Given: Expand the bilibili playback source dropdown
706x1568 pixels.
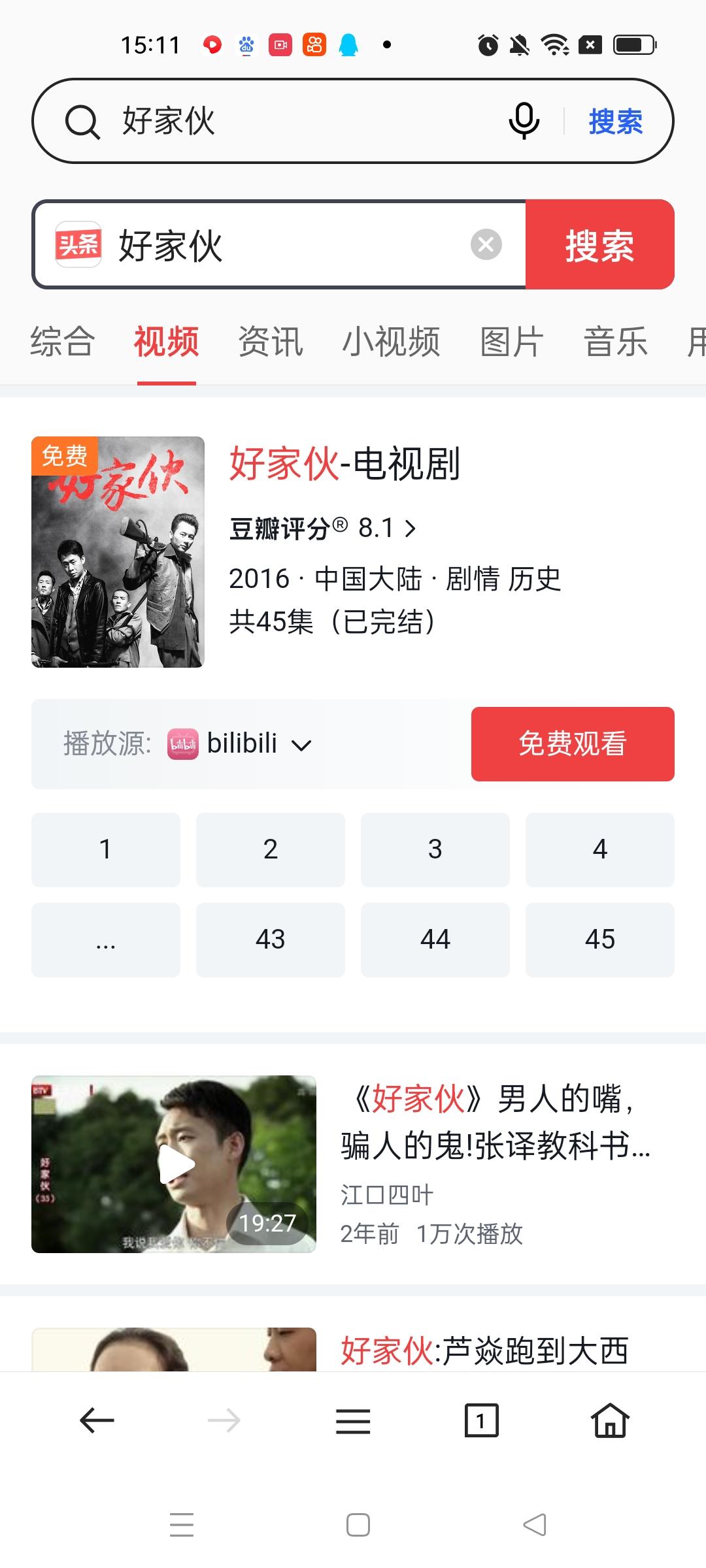Looking at the screenshot, I should click(x=241, y=744).
